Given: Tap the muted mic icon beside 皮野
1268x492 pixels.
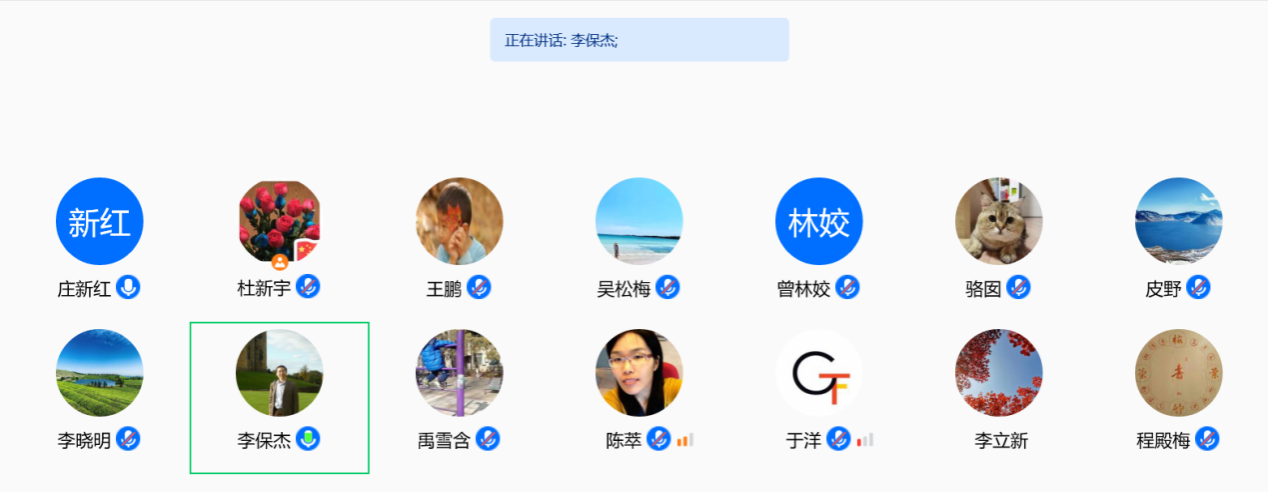Looking at the screenshot, I should (1198, 288).
